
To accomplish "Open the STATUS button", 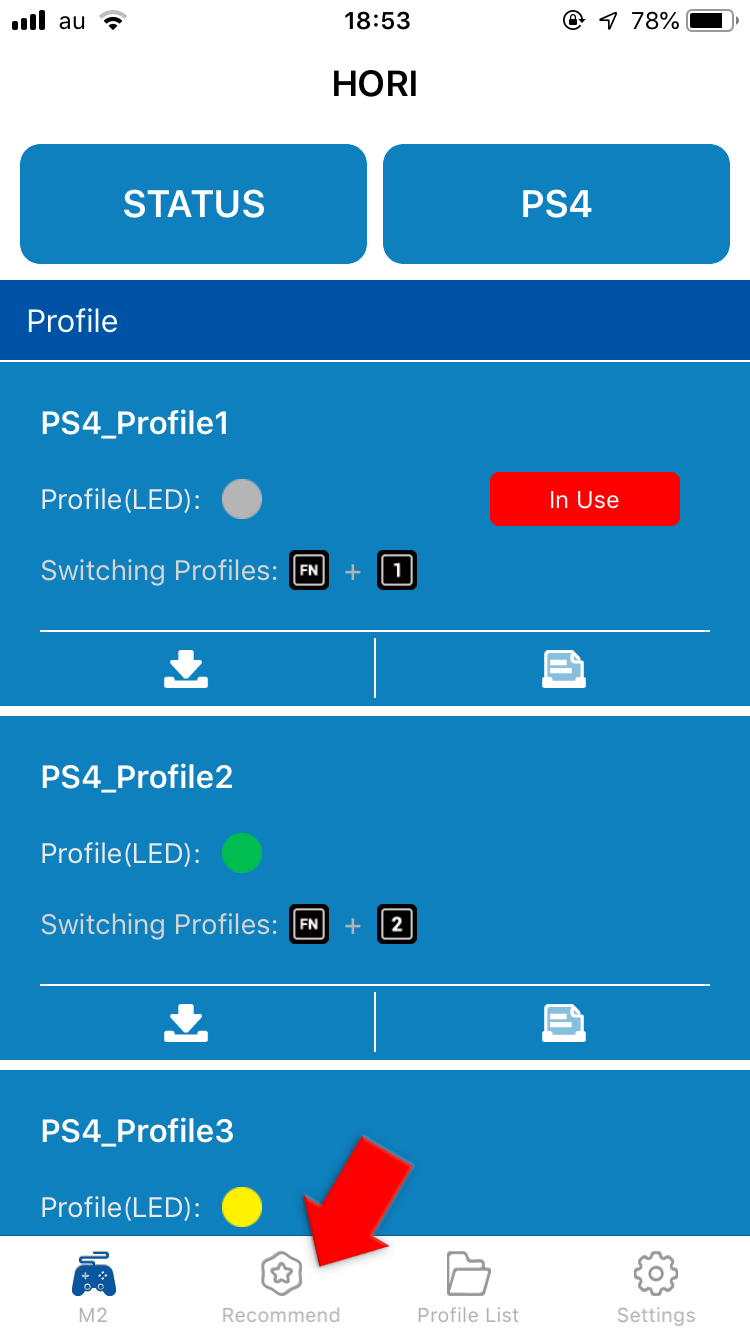I will pyautogui.click(x=193, y=204).
